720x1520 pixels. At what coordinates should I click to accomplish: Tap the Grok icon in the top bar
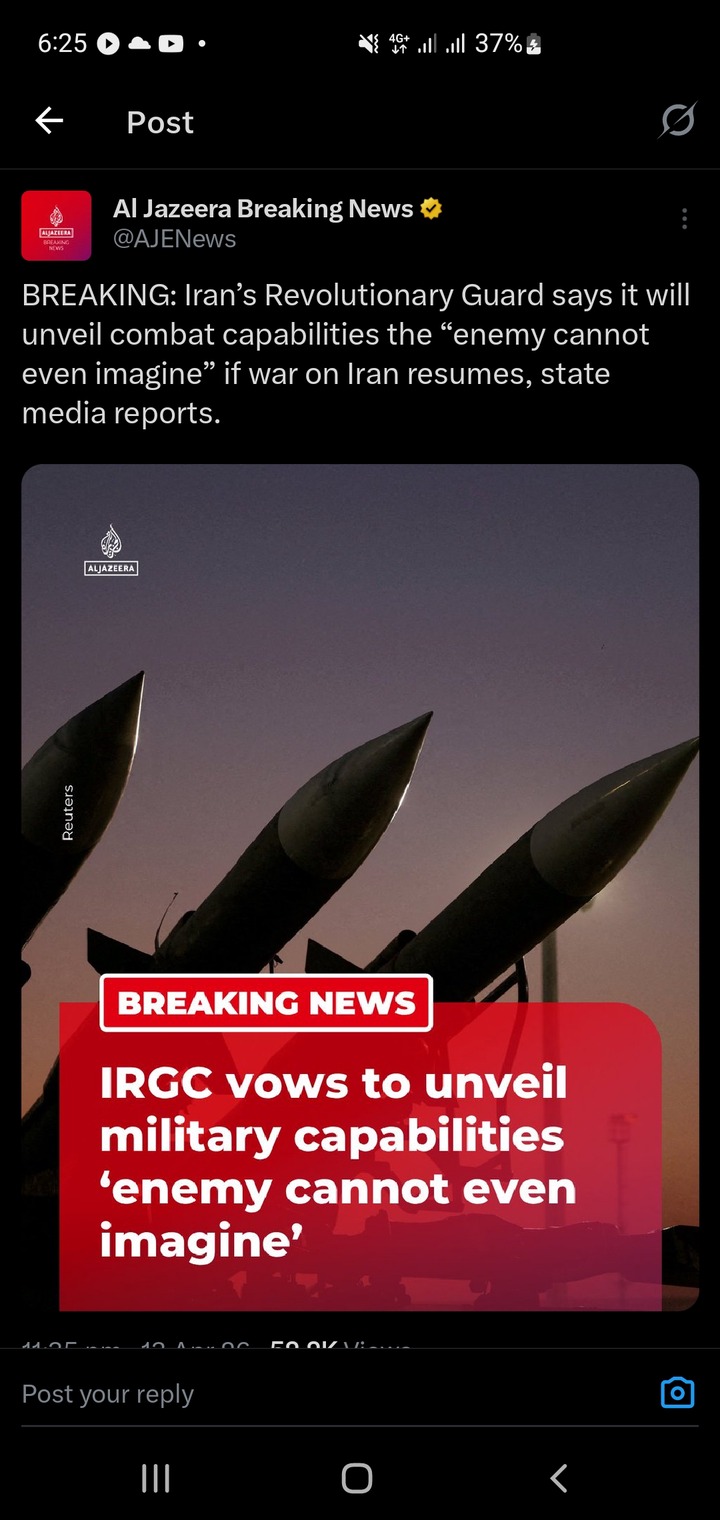(x=677, y=122)
